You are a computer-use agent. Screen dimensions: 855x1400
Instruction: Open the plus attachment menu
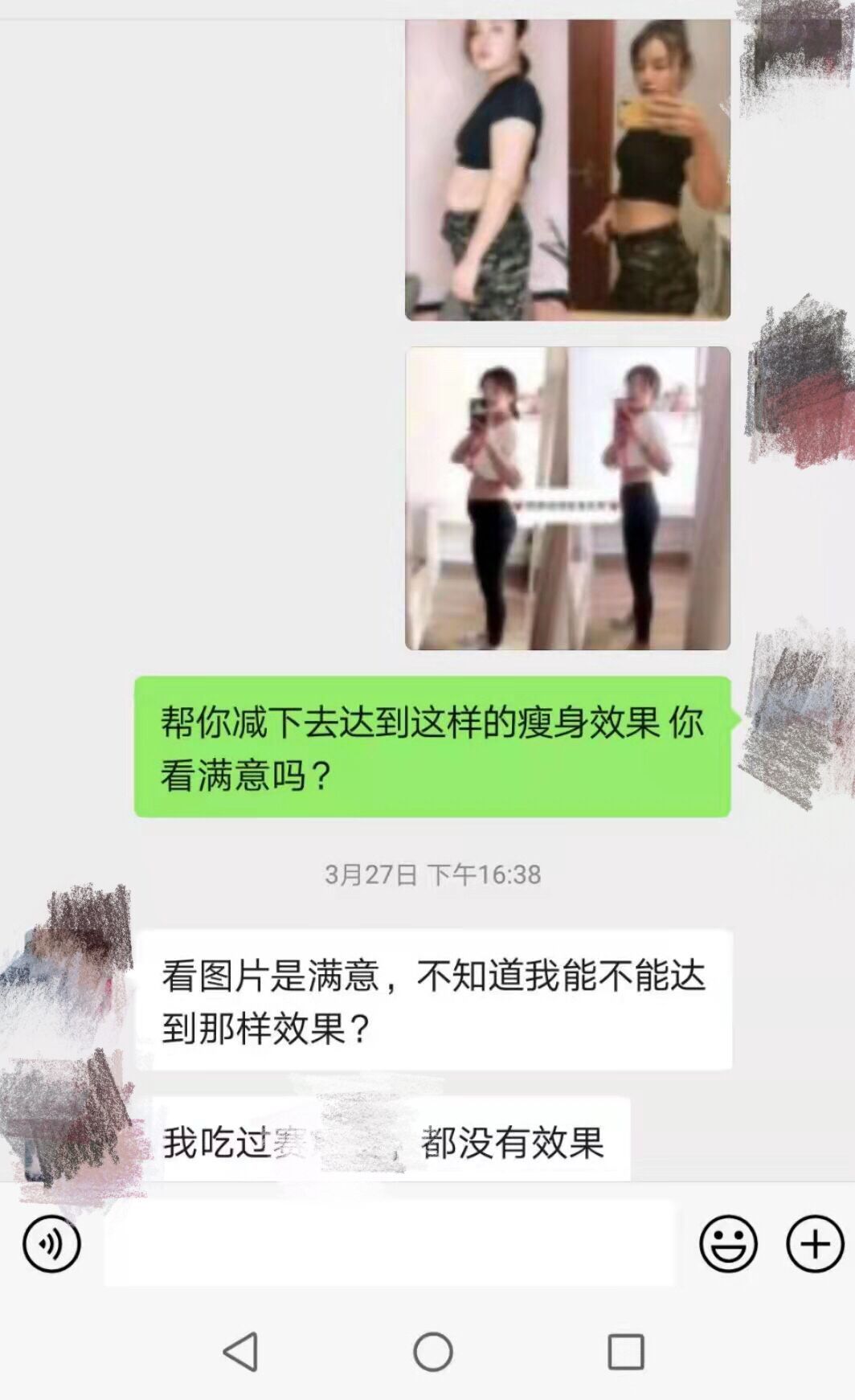pyautogui.click(x=815, y=1244)
